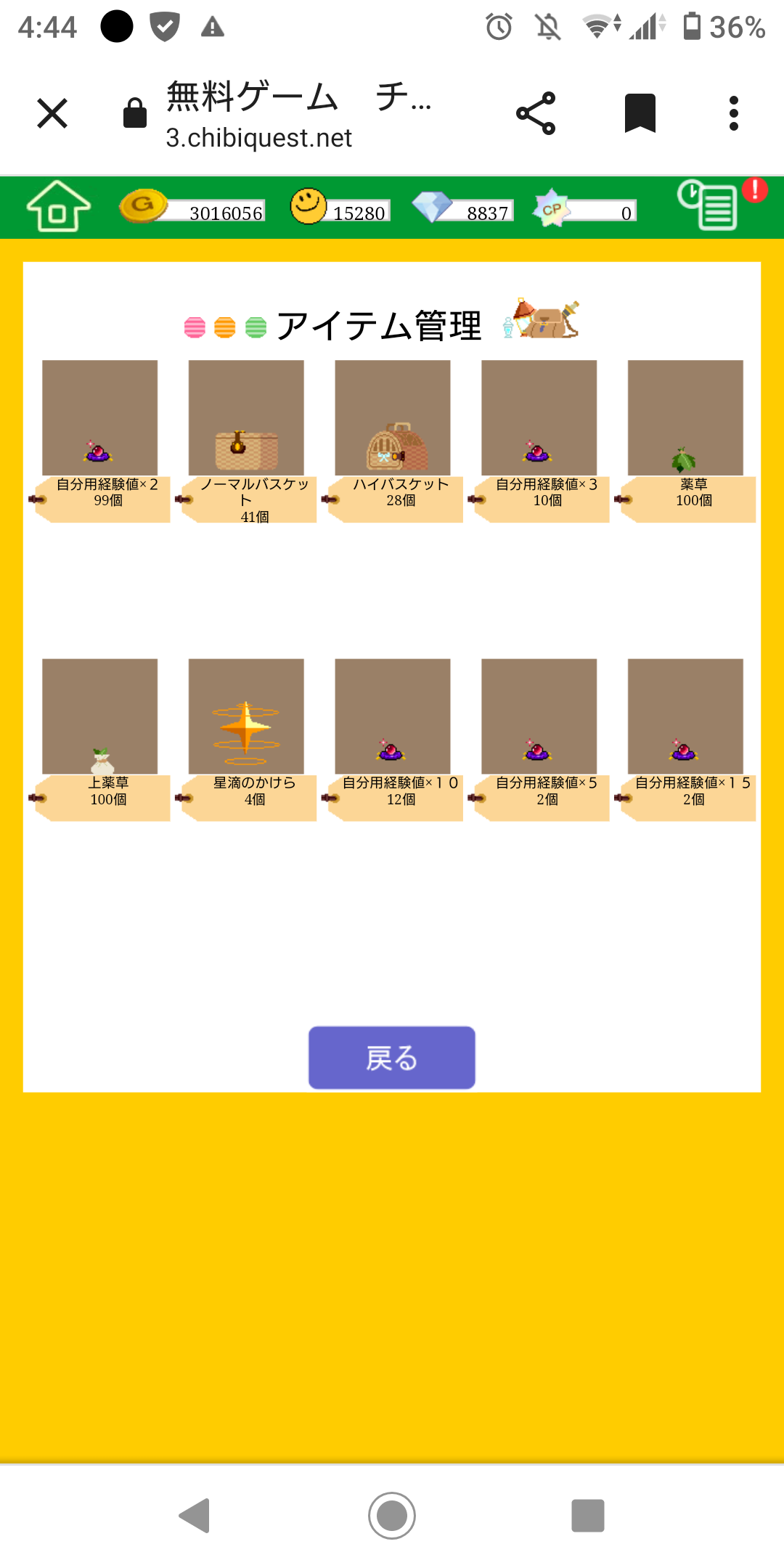Open 上薬草 item
This screenshot has height=1568, width=784.
100,716
